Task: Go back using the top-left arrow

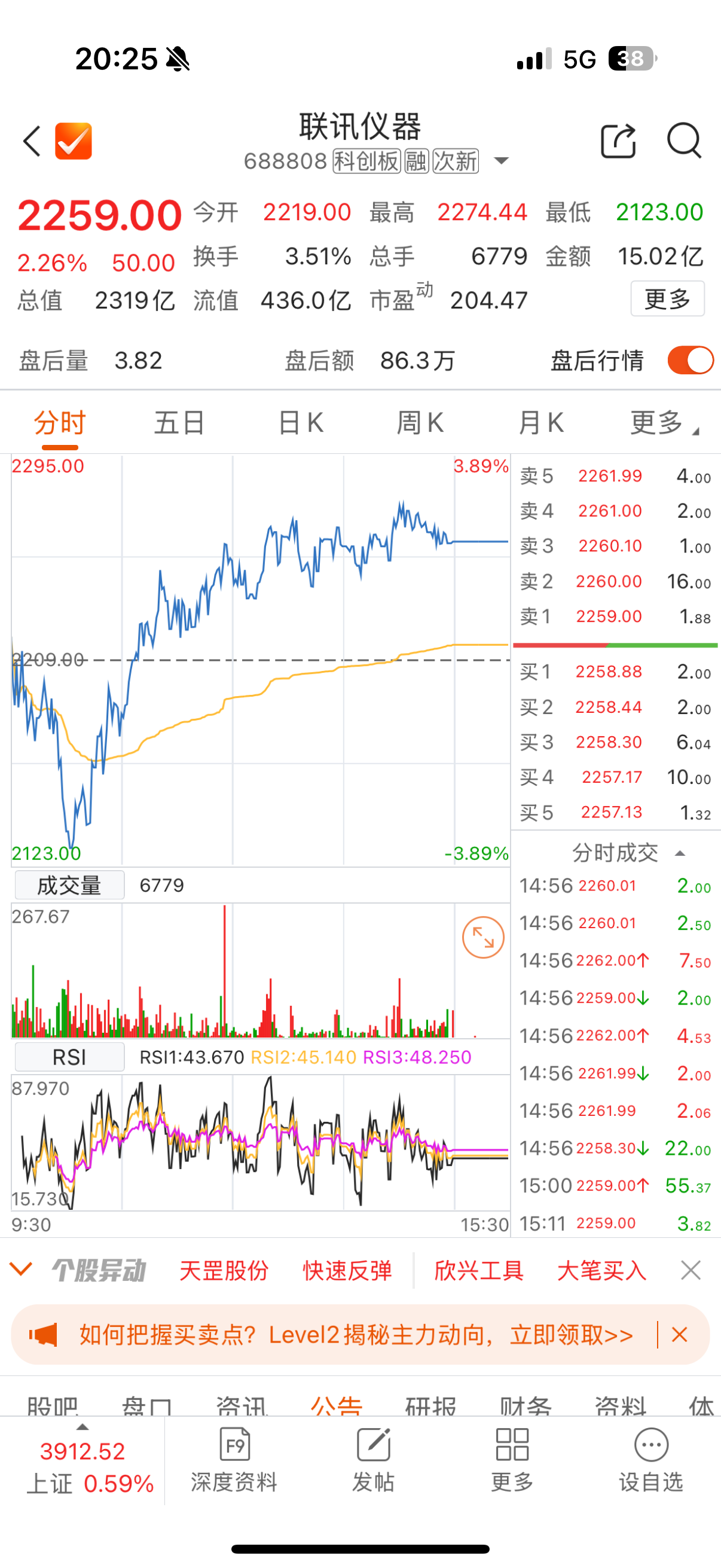Action: [x=32, y=141]
